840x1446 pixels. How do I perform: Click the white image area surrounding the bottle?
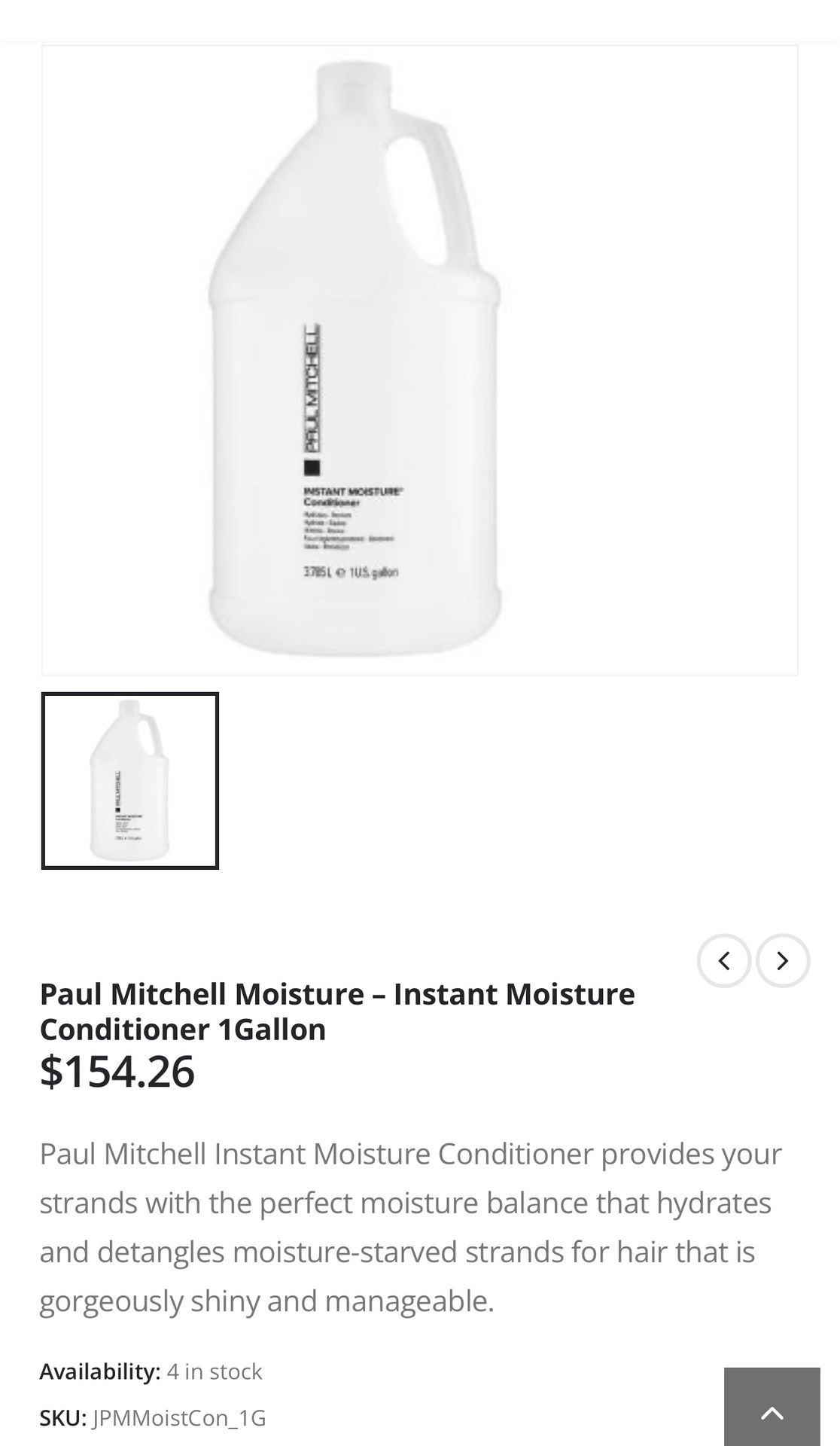640,226
